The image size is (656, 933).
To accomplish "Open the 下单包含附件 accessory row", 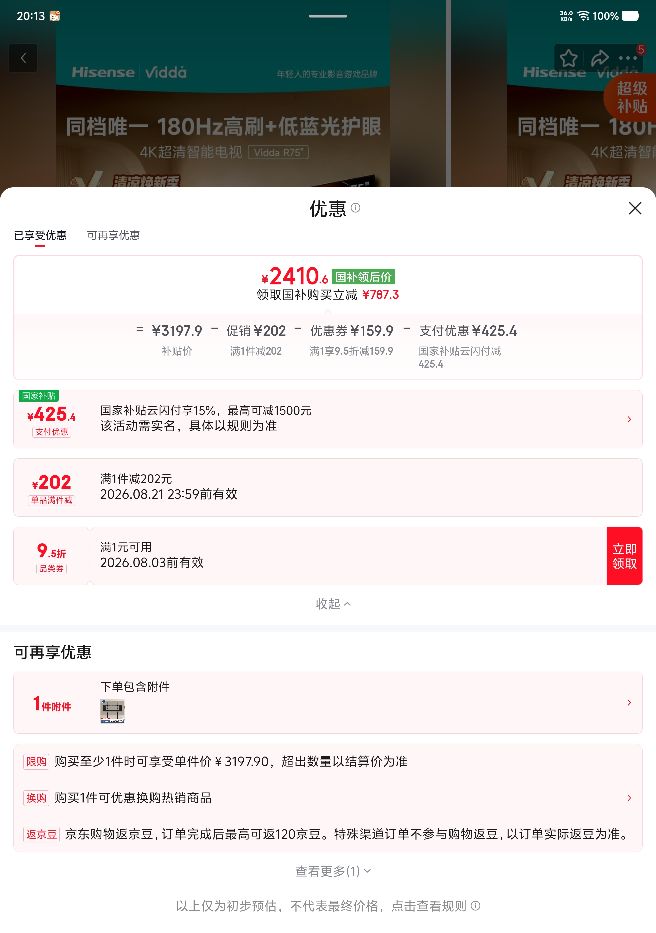I will (328, 703).
